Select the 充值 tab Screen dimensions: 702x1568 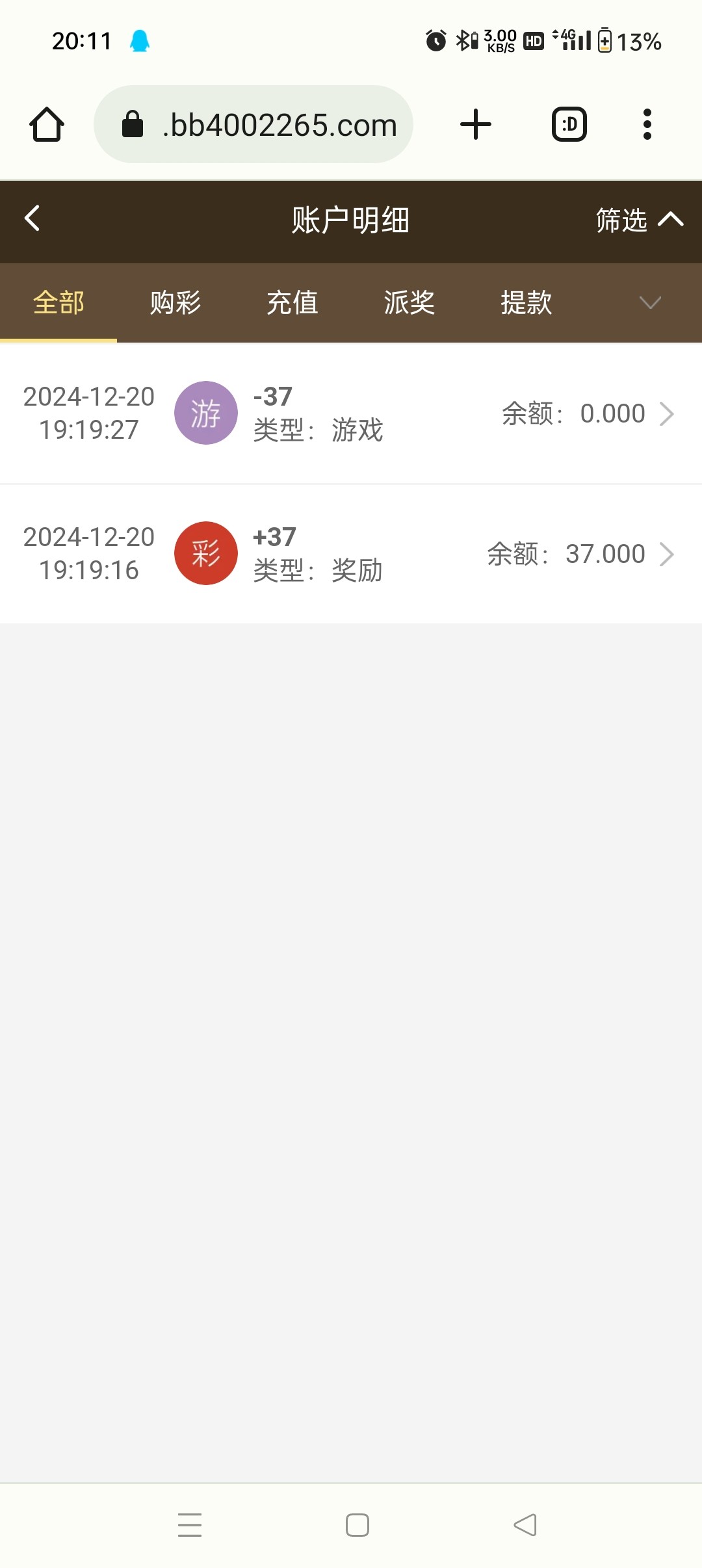point(292,302)
